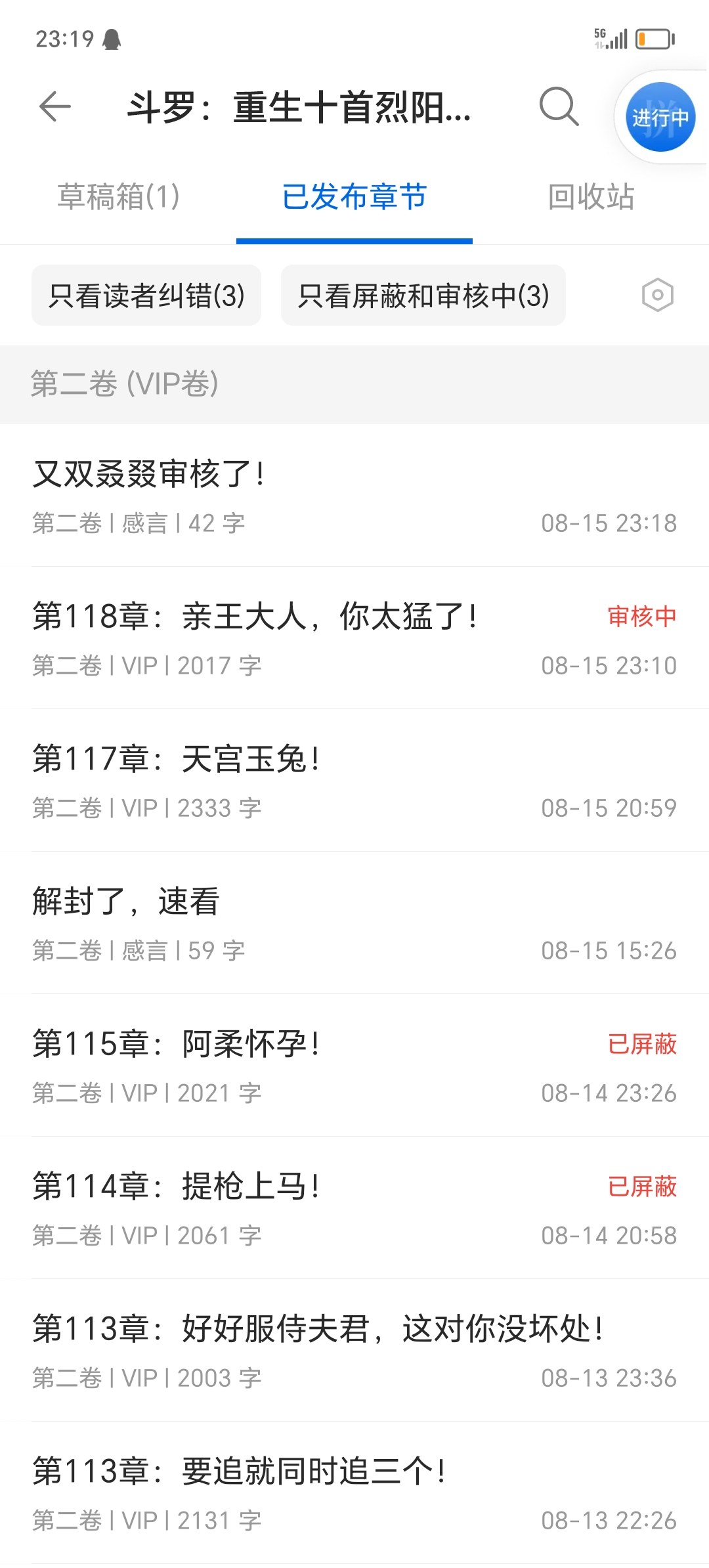Filter by 只看屏蔽和审核中(3)
Image resolution: width=709 pixels, height=1568 pixels.
pyautogui.click(x=423, y=295)
